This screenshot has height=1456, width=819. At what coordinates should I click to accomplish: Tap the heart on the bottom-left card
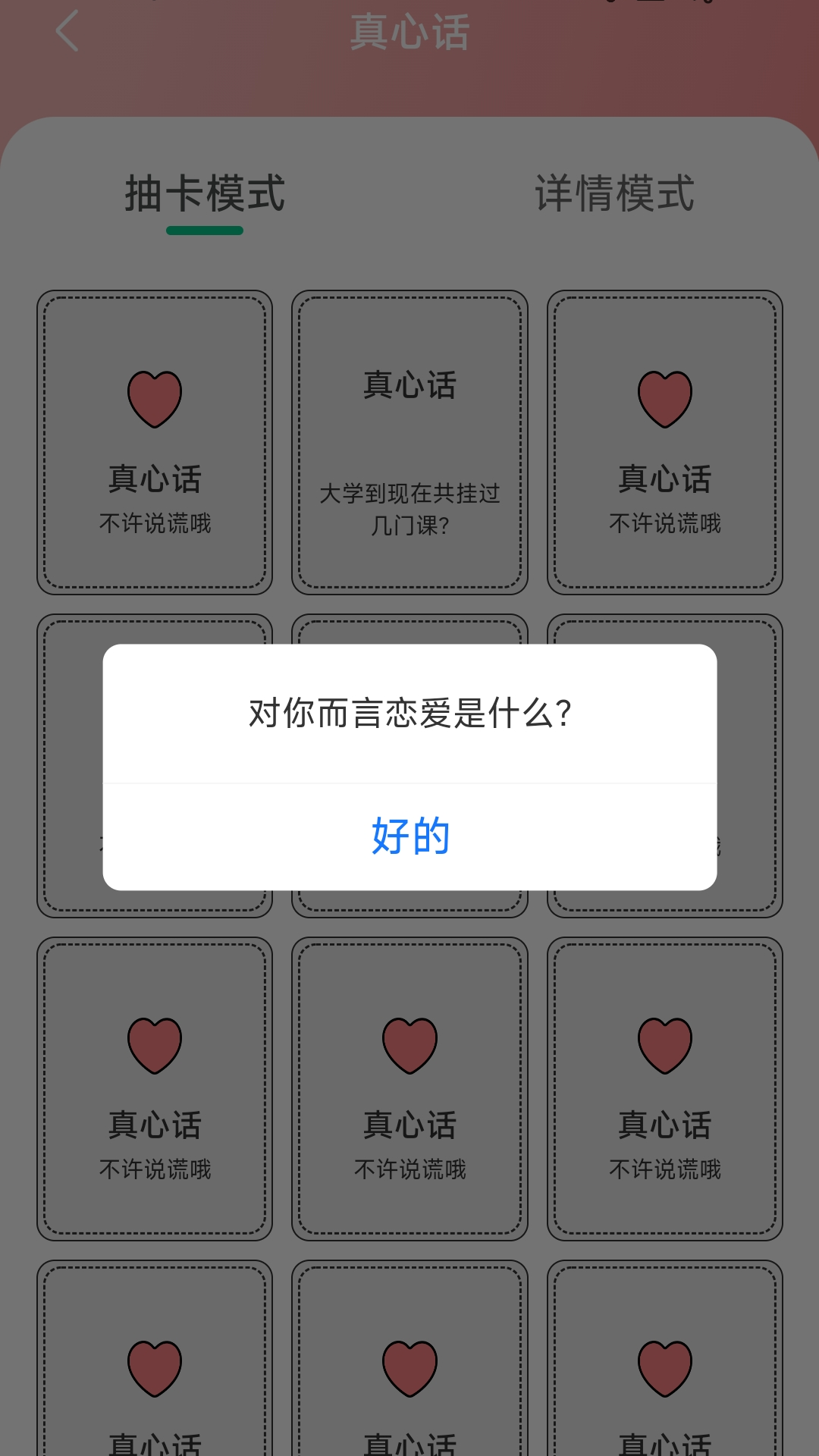(154, 1365)
